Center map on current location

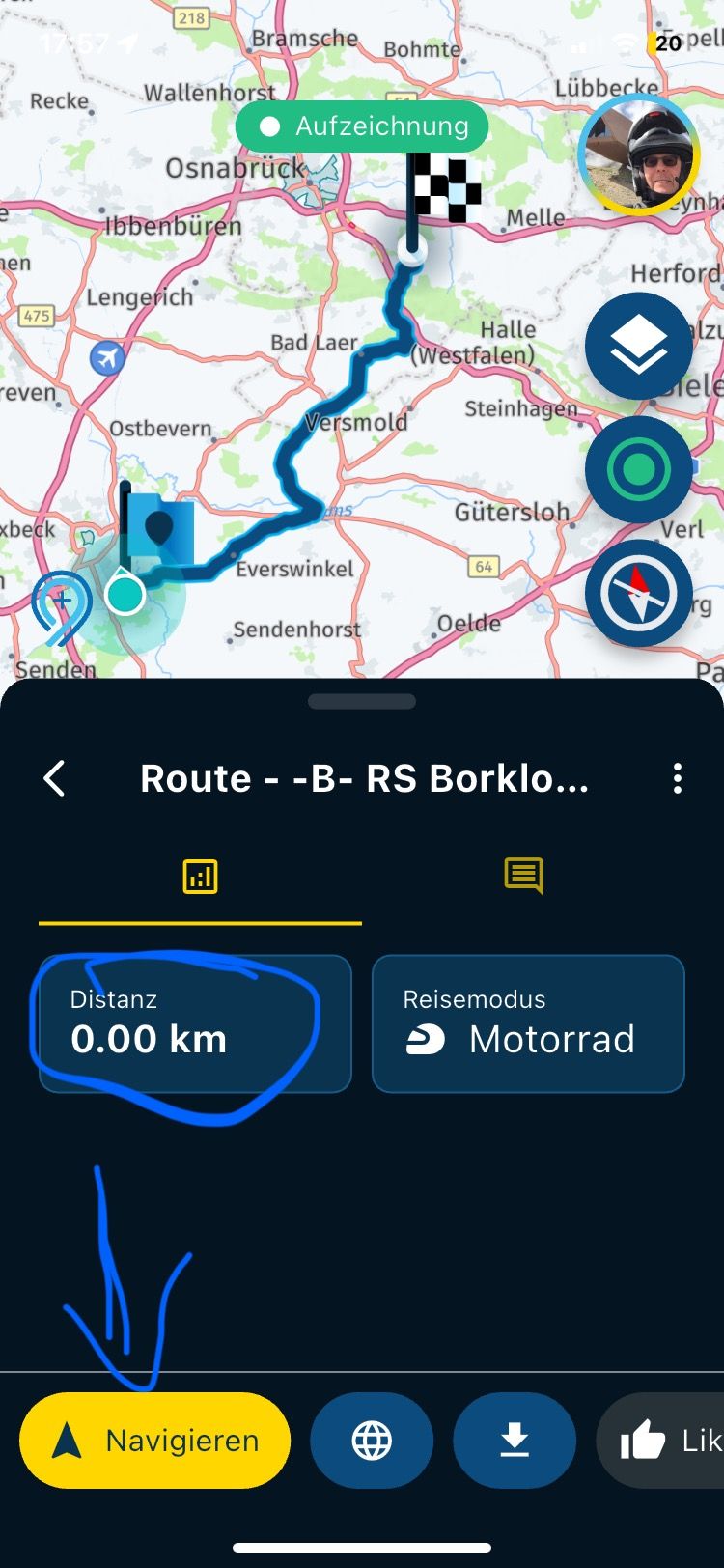(x=638, y=470)
